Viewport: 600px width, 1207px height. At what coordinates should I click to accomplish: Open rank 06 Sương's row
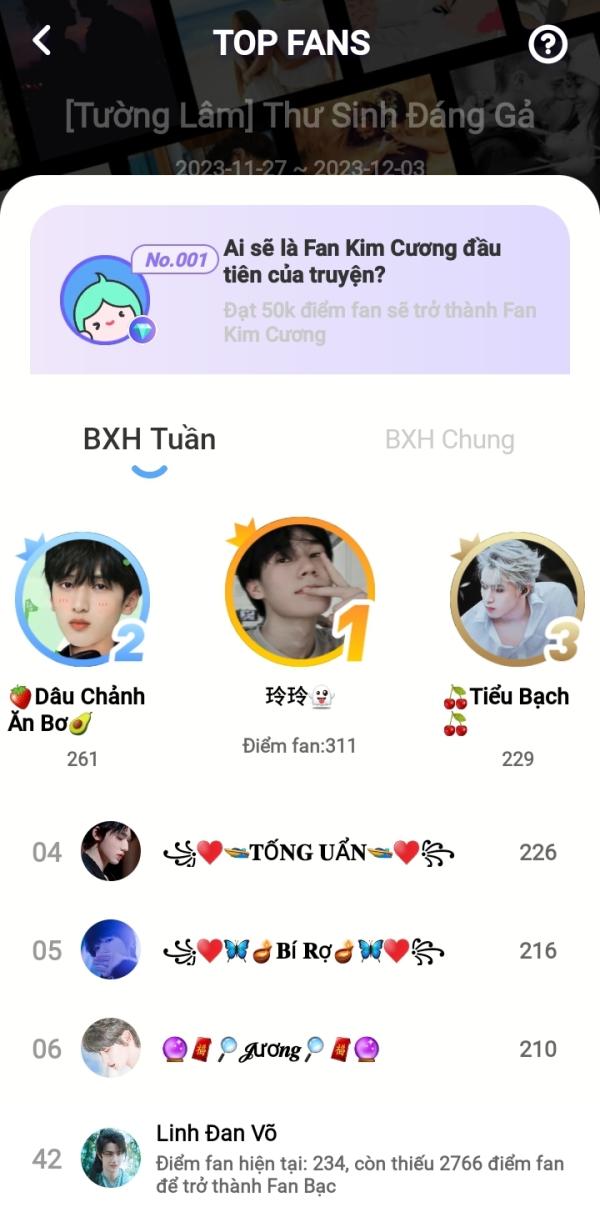click(x=300, y=1048)
